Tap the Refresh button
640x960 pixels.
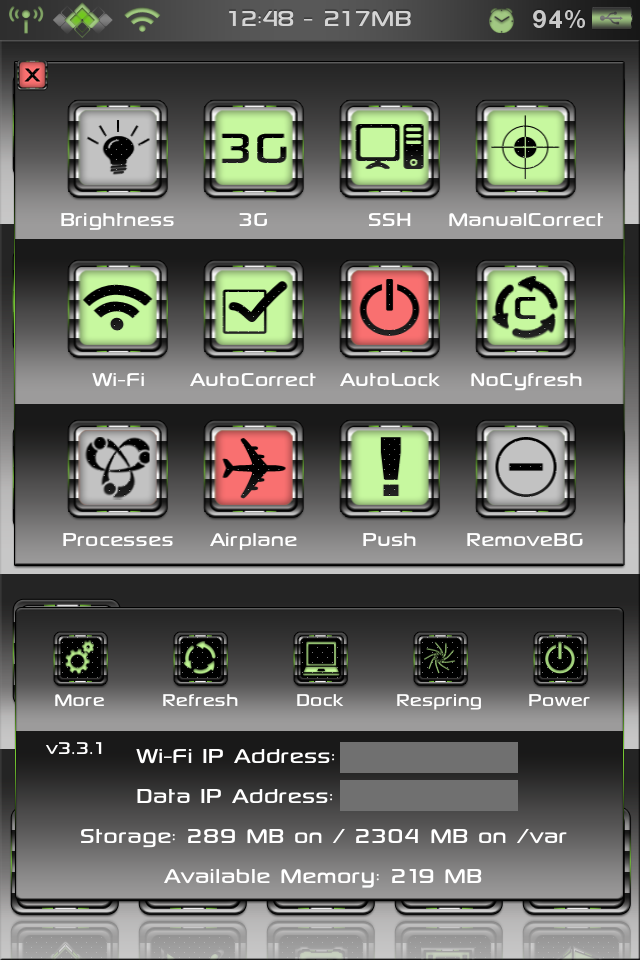[200, 659]
